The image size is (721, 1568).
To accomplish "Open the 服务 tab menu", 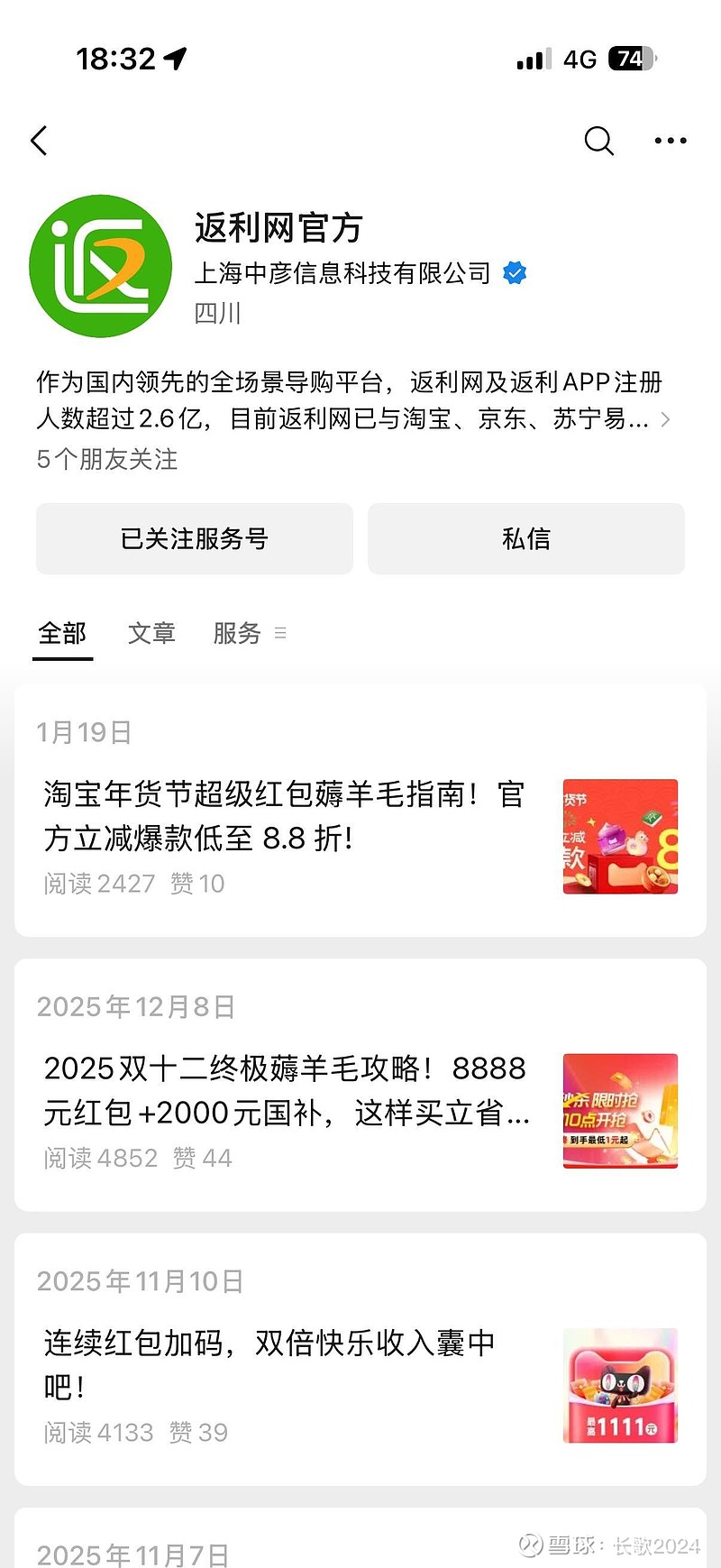I will pos(249,633).
